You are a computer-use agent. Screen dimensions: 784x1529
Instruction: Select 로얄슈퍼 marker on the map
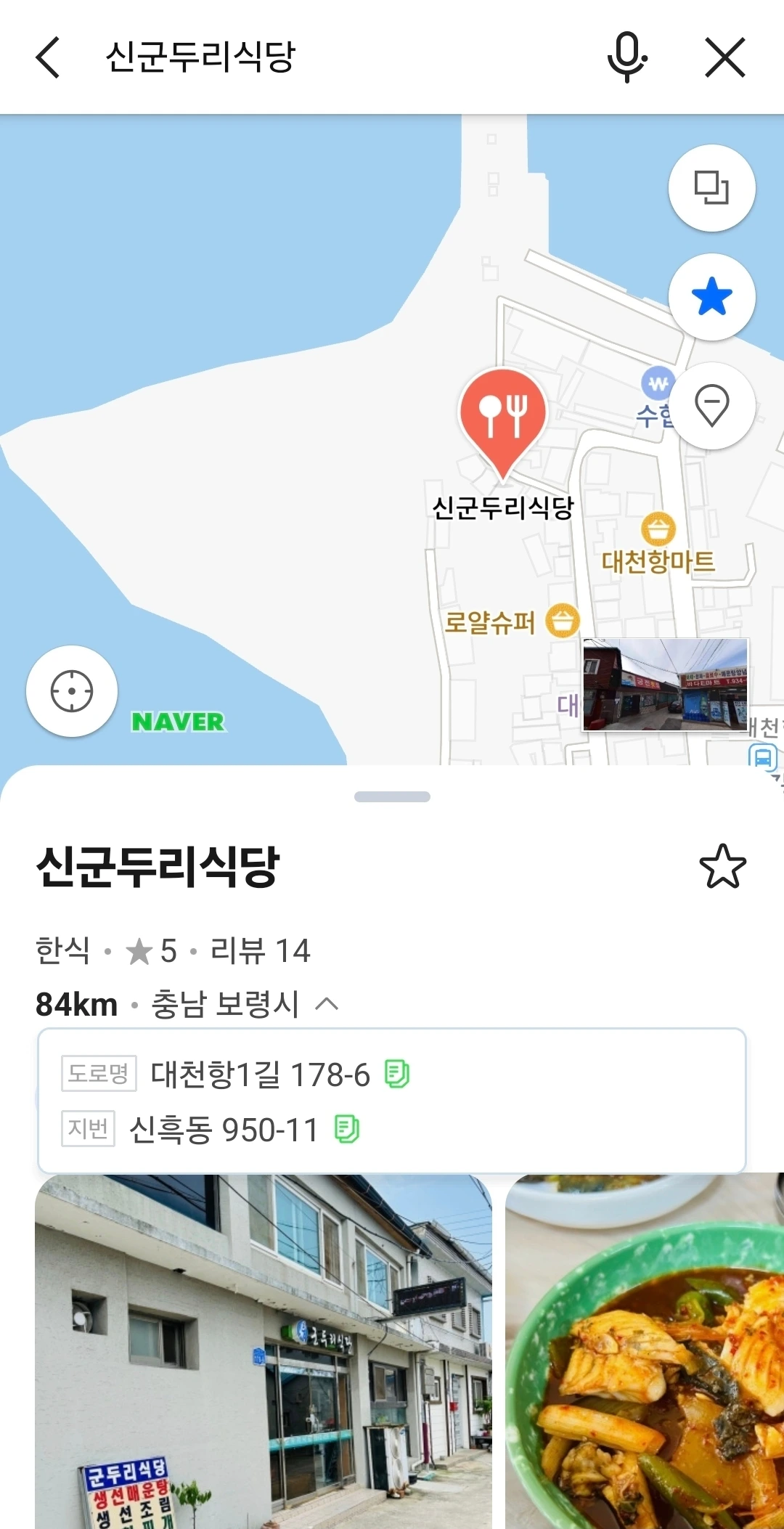[x=562, y=621]
